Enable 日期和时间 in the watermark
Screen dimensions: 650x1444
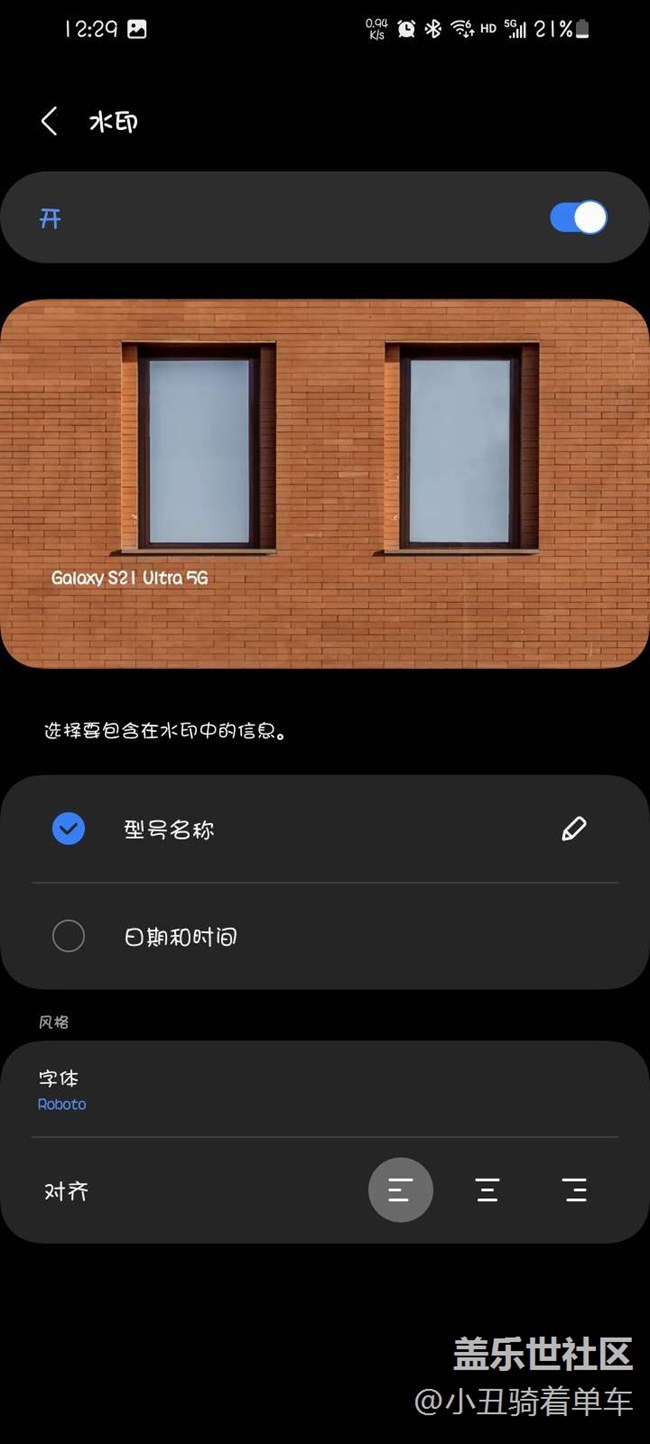tap(69, 936)
